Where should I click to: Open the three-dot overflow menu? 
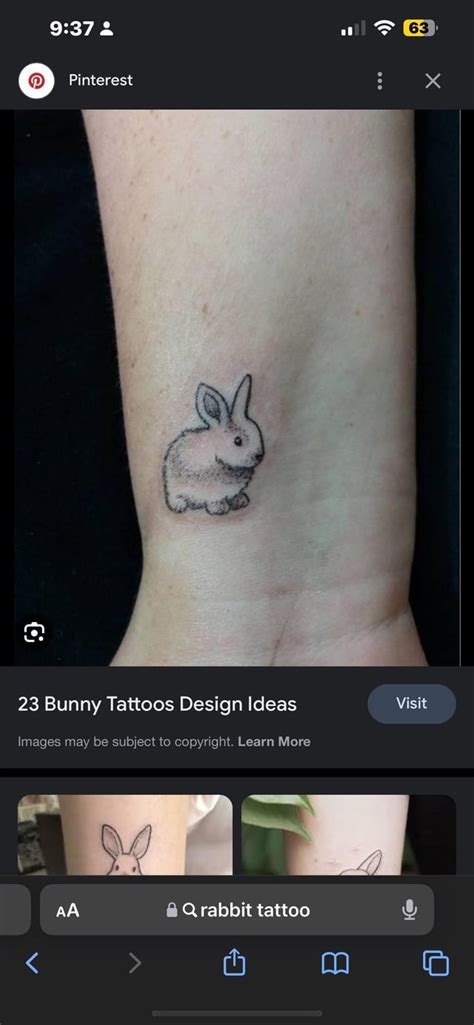click(x=379, y=81)
